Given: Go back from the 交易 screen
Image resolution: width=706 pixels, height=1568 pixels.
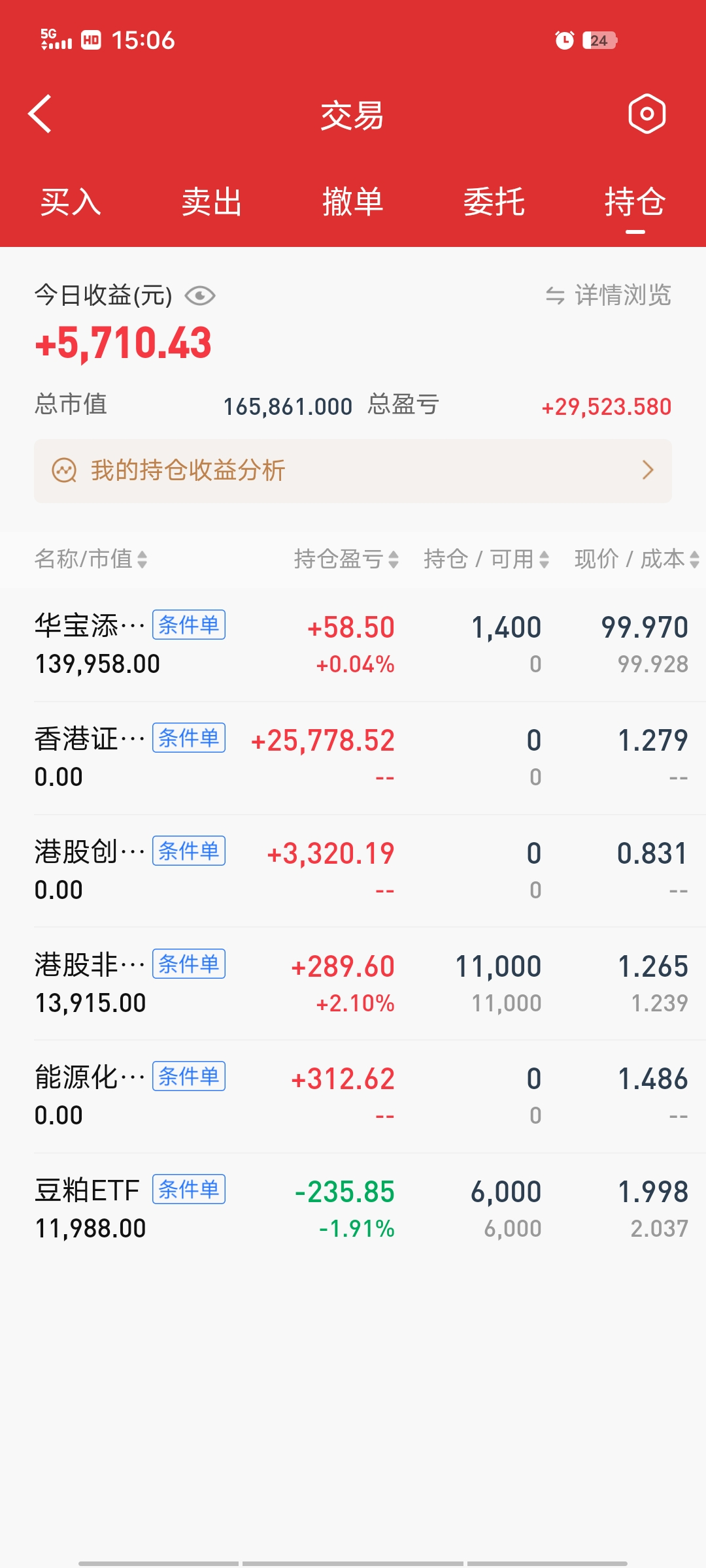Looking at the screenshot, I should (41, 114).
